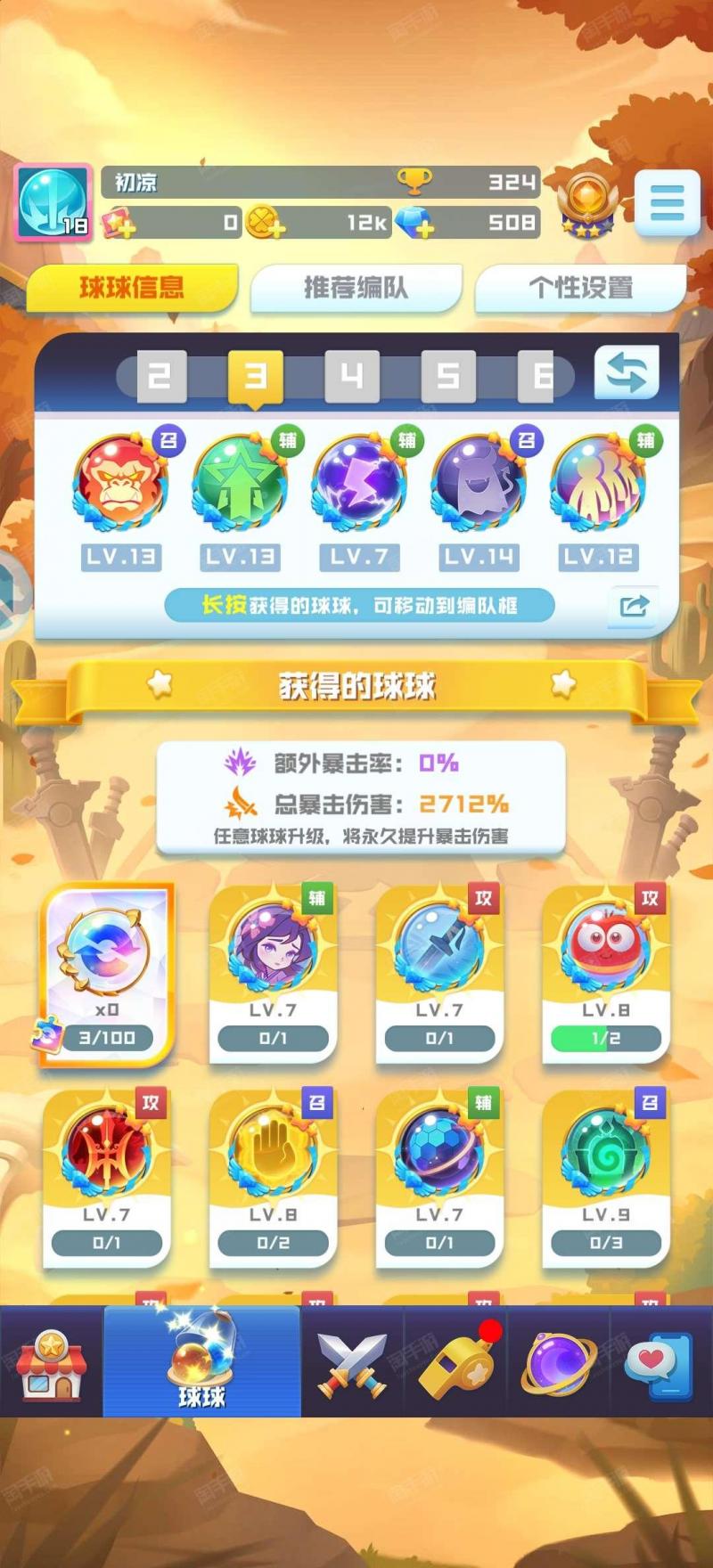
Task: Open the crossed swords battle tab
Action: coord(353,1363)
